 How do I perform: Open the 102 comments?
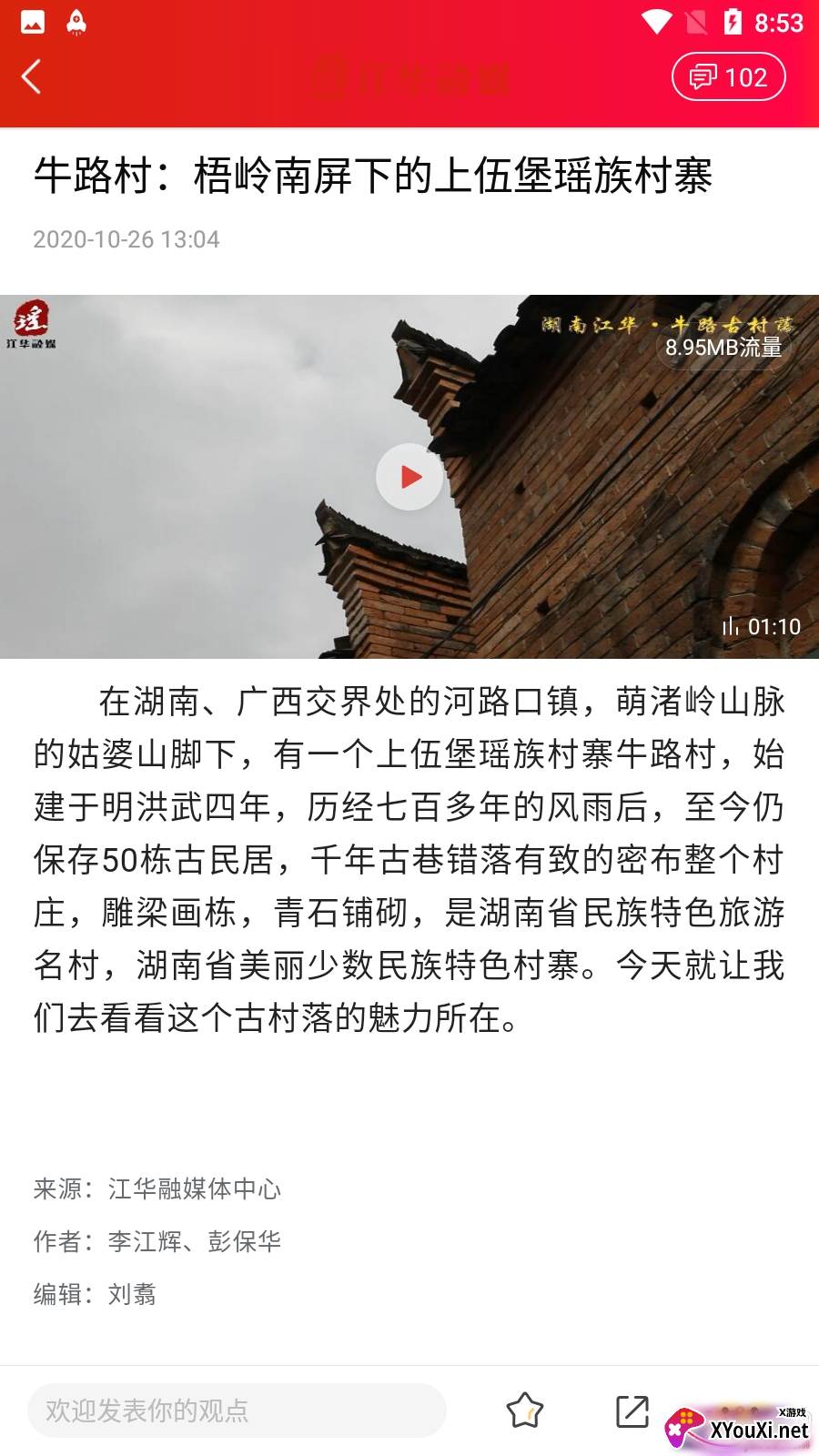[x=728, y=77]
